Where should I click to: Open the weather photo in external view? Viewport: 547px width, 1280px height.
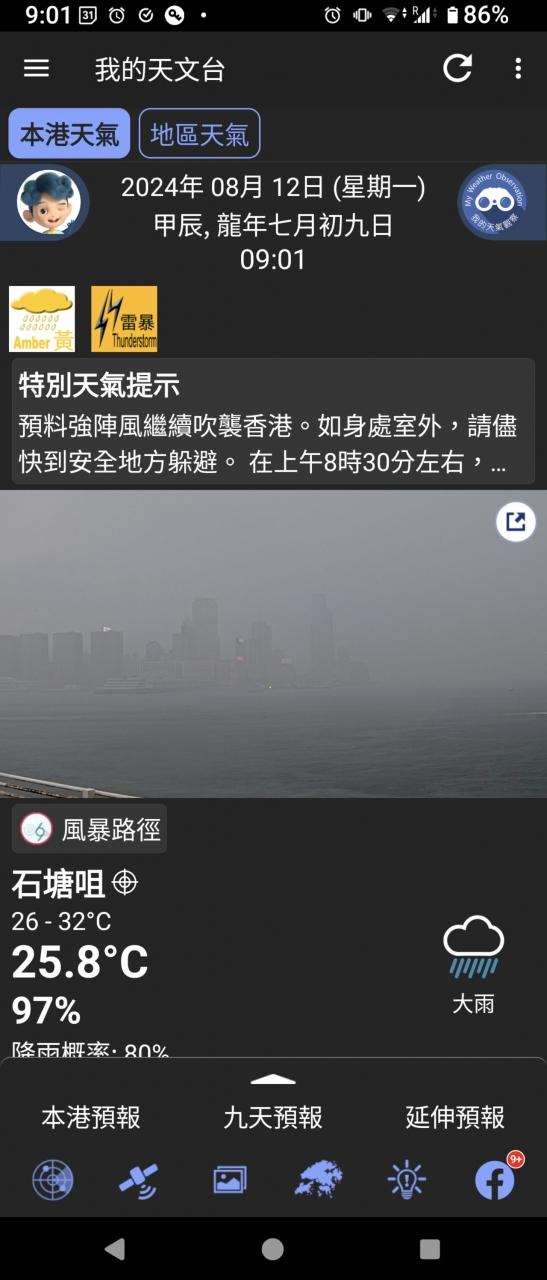[516, 521]
